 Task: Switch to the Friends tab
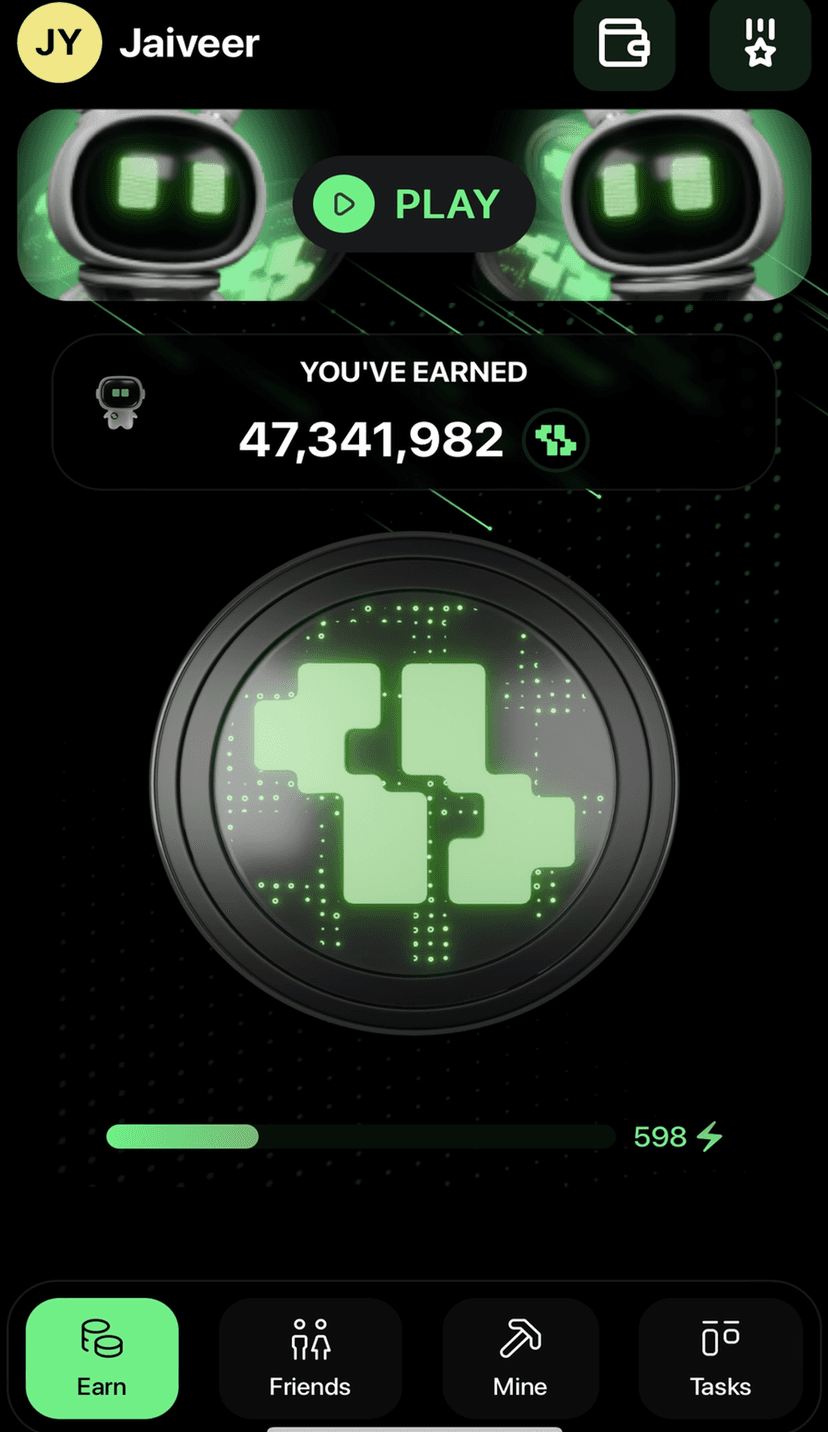point(310,1358)
